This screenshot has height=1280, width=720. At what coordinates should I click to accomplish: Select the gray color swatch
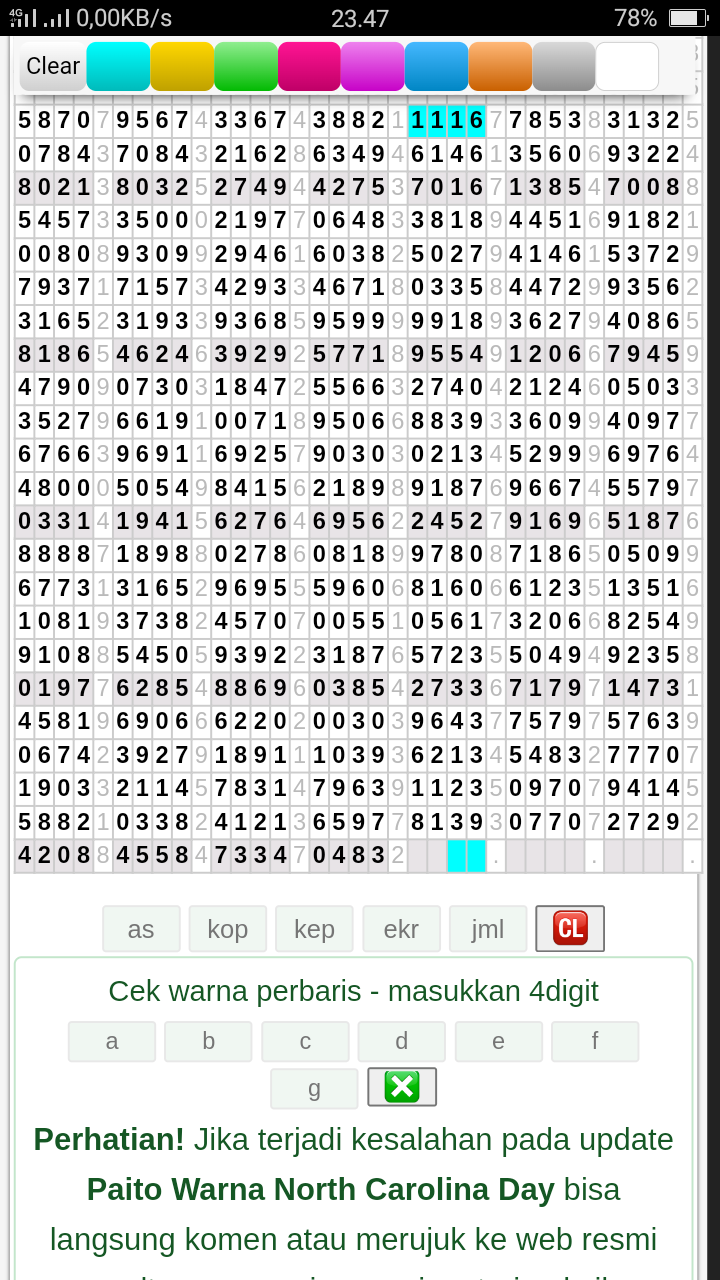564,66
